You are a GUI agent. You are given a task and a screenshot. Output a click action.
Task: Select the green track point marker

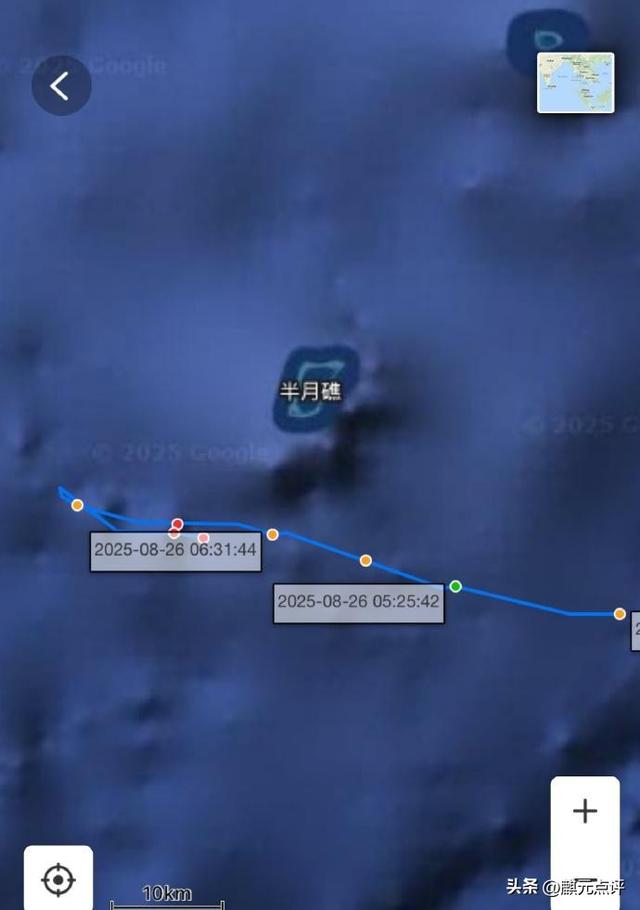pyautogui.click(x=456, y=586)
